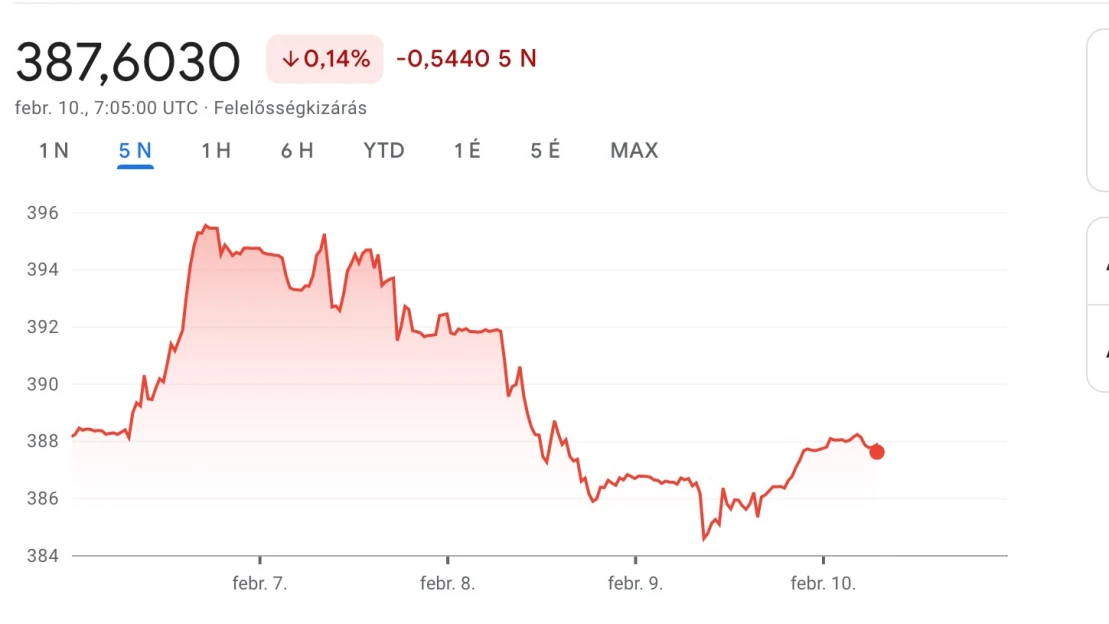Viewport: 1109px width, 624px height.
Task: Select the 1 H time range
Action: tap(216, 151)
